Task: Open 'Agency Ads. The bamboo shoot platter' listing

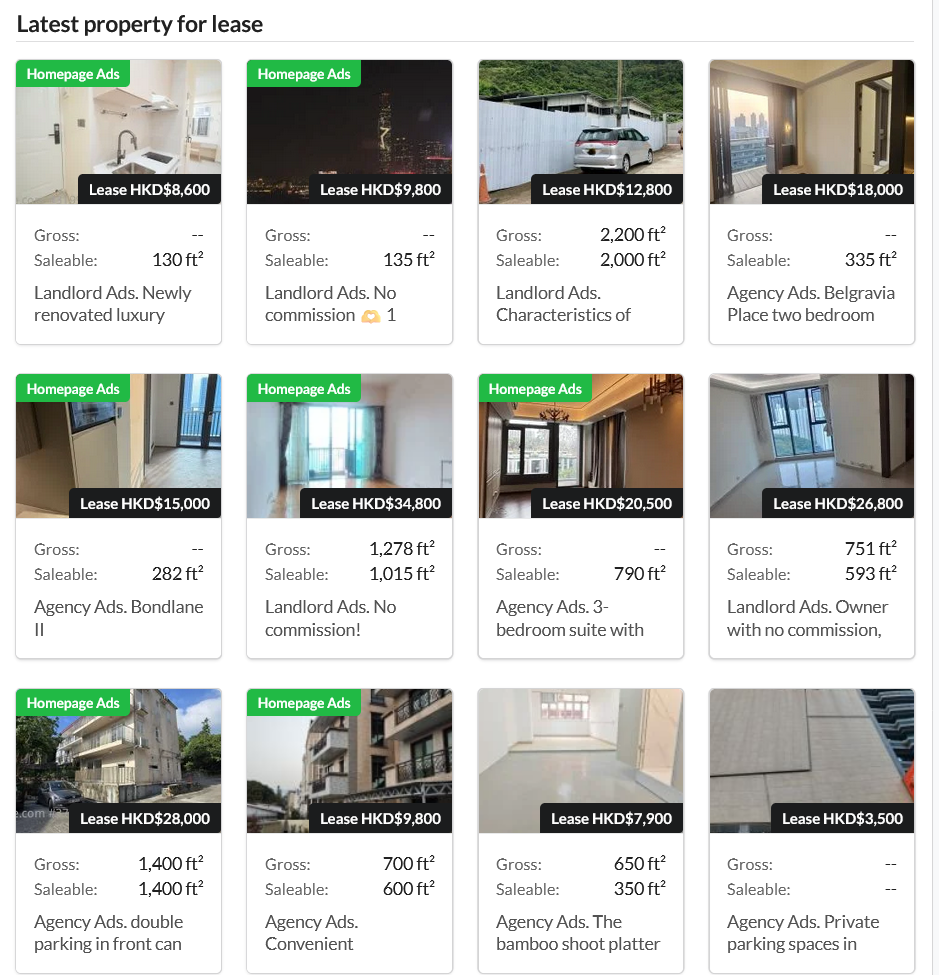Action: 580,932
